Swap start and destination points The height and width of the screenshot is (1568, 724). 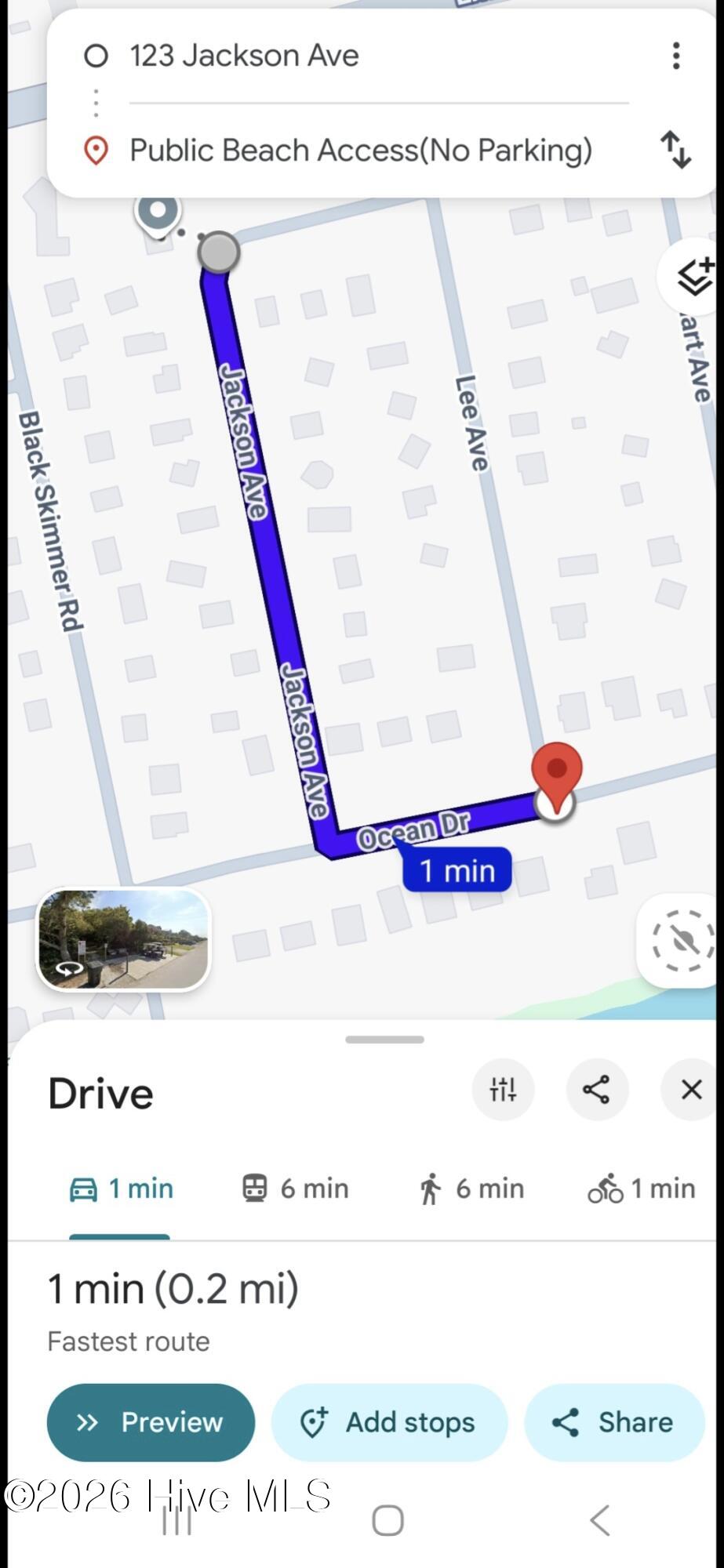[675, 150]
